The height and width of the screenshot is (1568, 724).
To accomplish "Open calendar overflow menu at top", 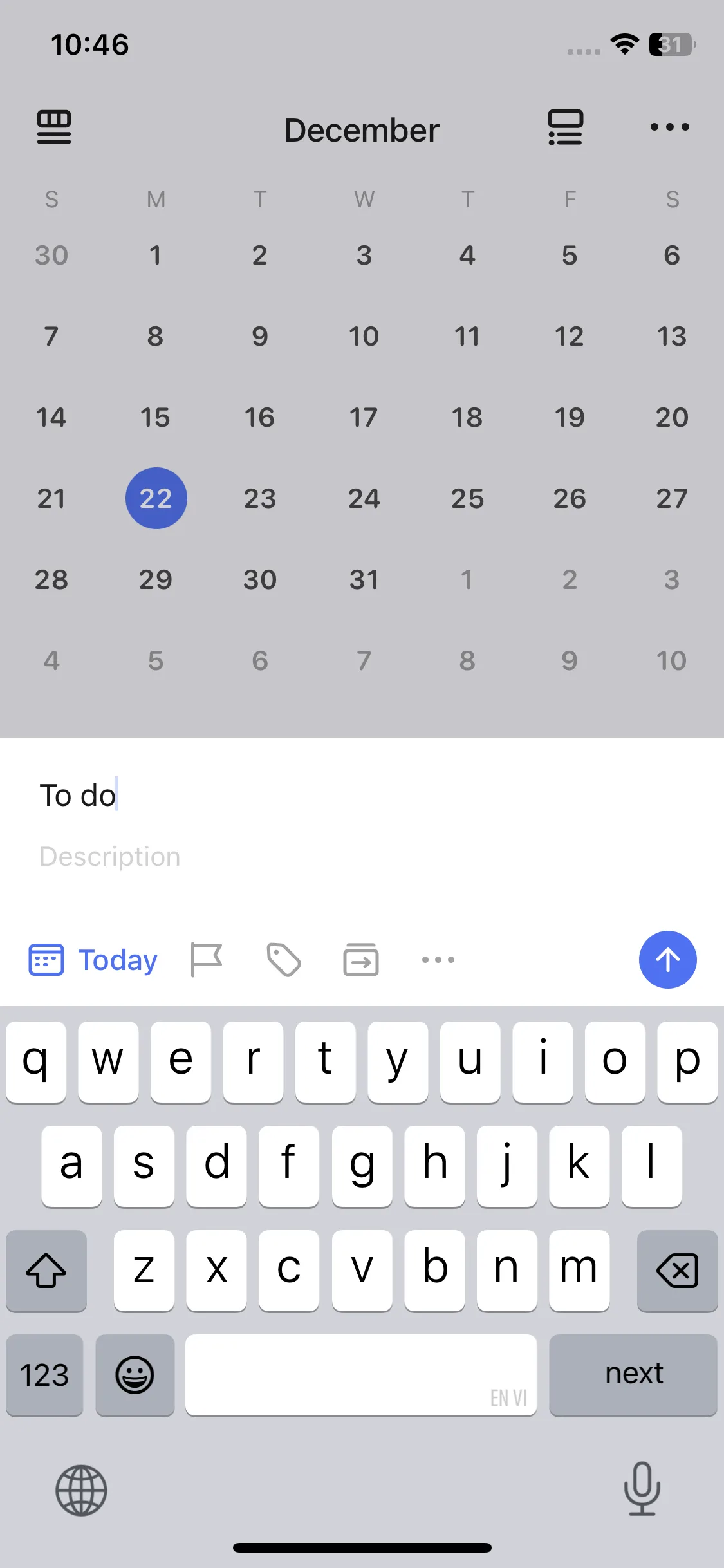I will [669, 127].
